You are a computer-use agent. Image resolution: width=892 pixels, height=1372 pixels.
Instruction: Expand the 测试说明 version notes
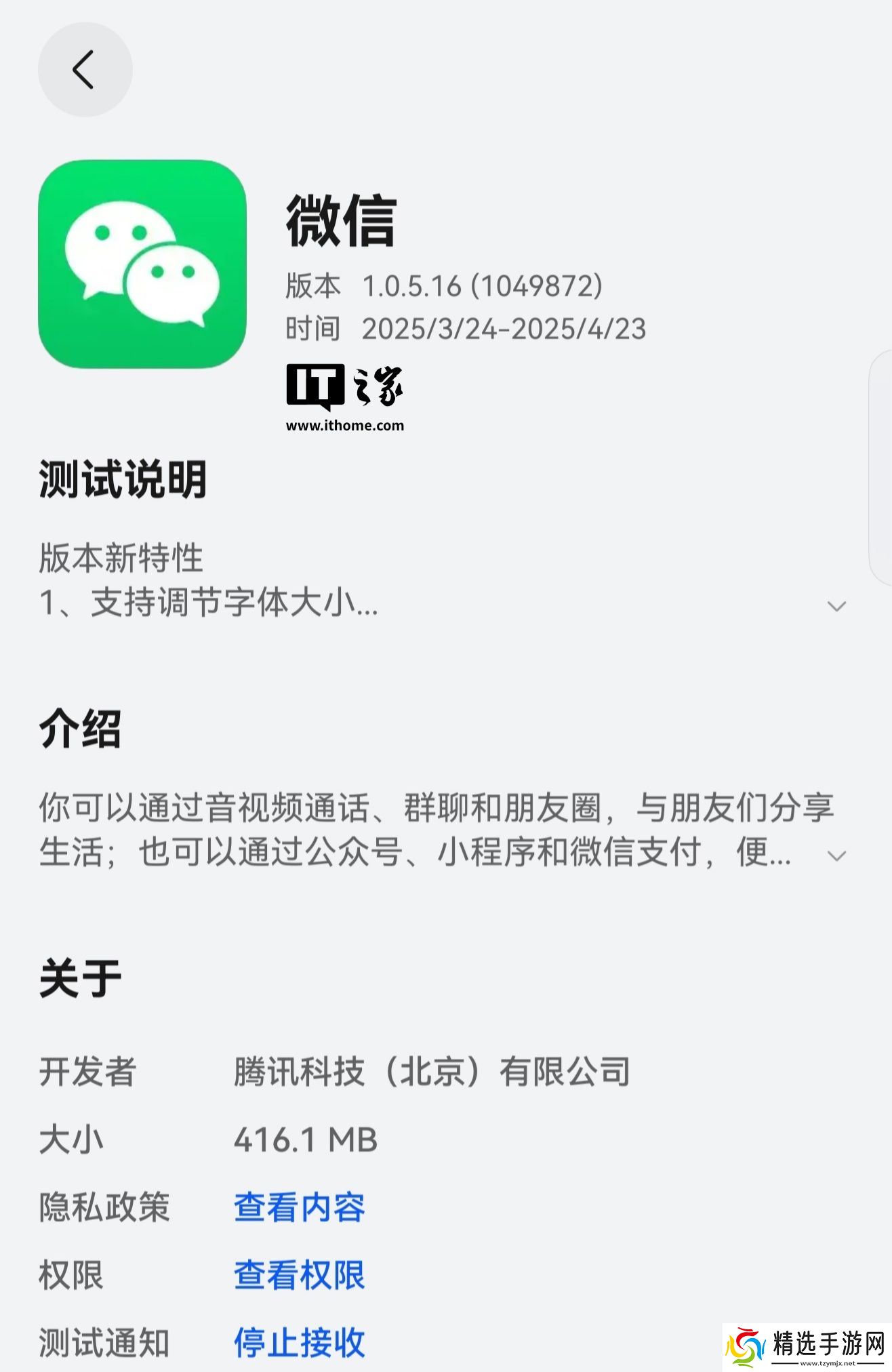836,606
